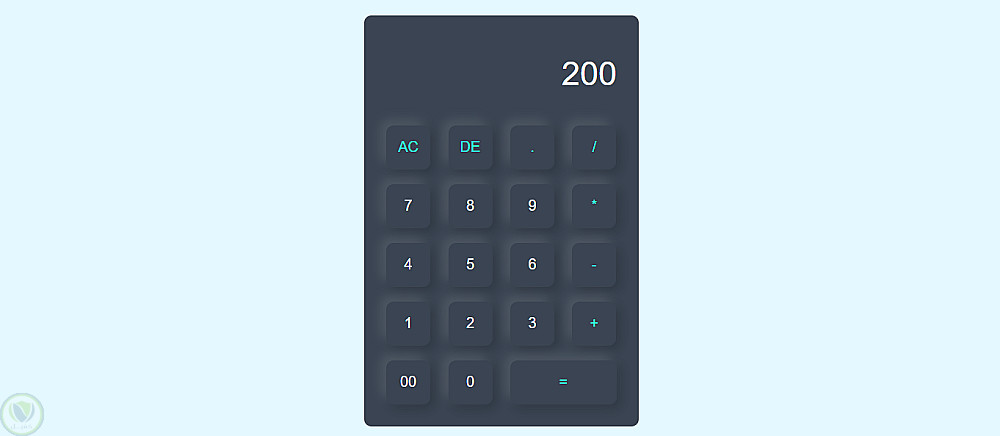This screenshot has height=436, width=1000.
Task: Enter the number 6
Action: click(532, 265)
